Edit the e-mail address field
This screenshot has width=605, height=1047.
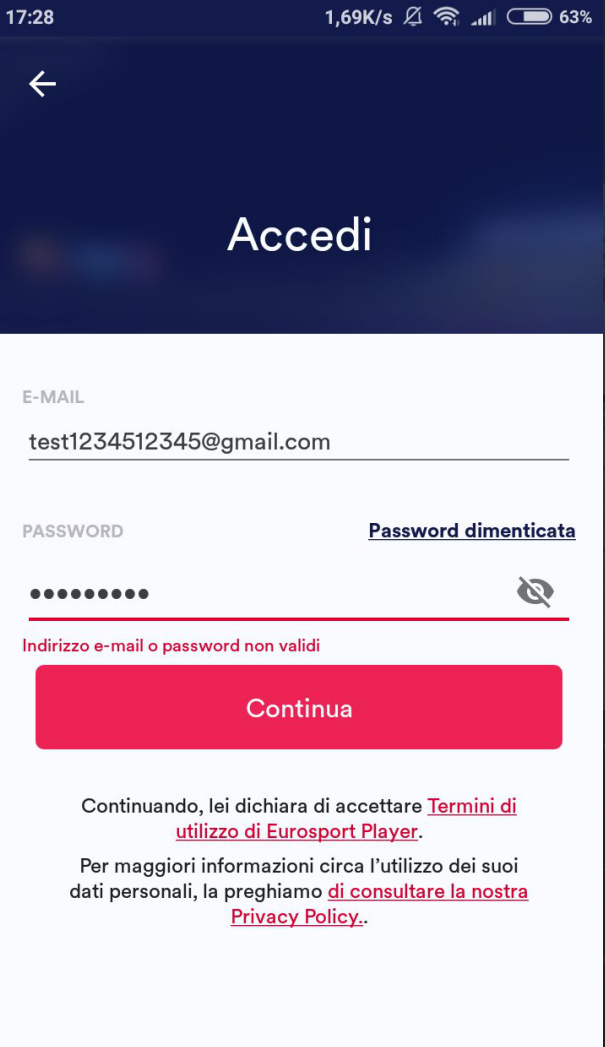coord(298,441)
